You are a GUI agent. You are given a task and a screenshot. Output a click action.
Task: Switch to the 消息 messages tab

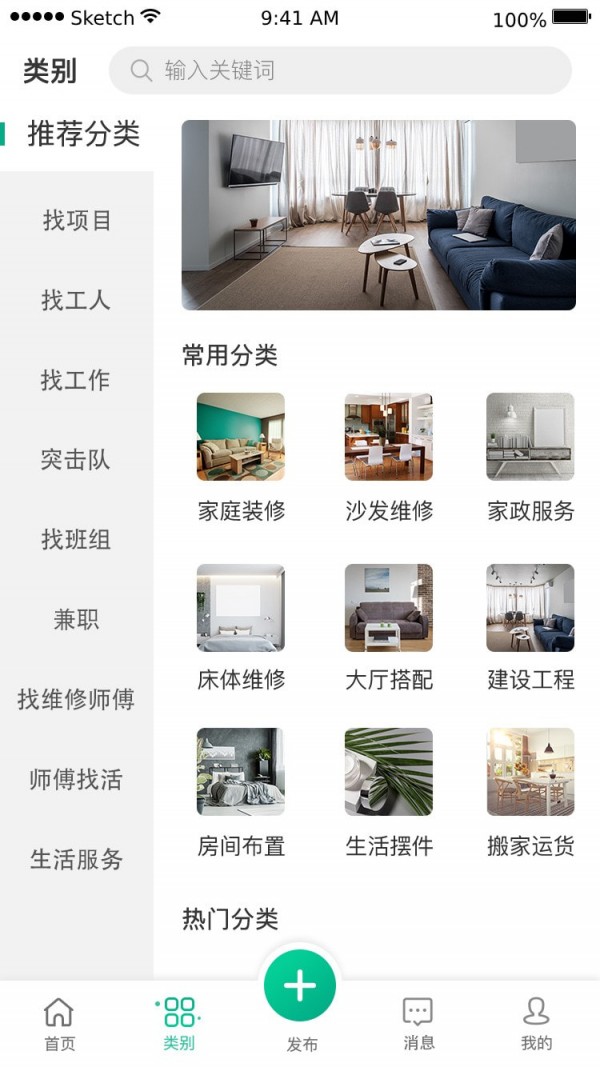pos(418,1022)
